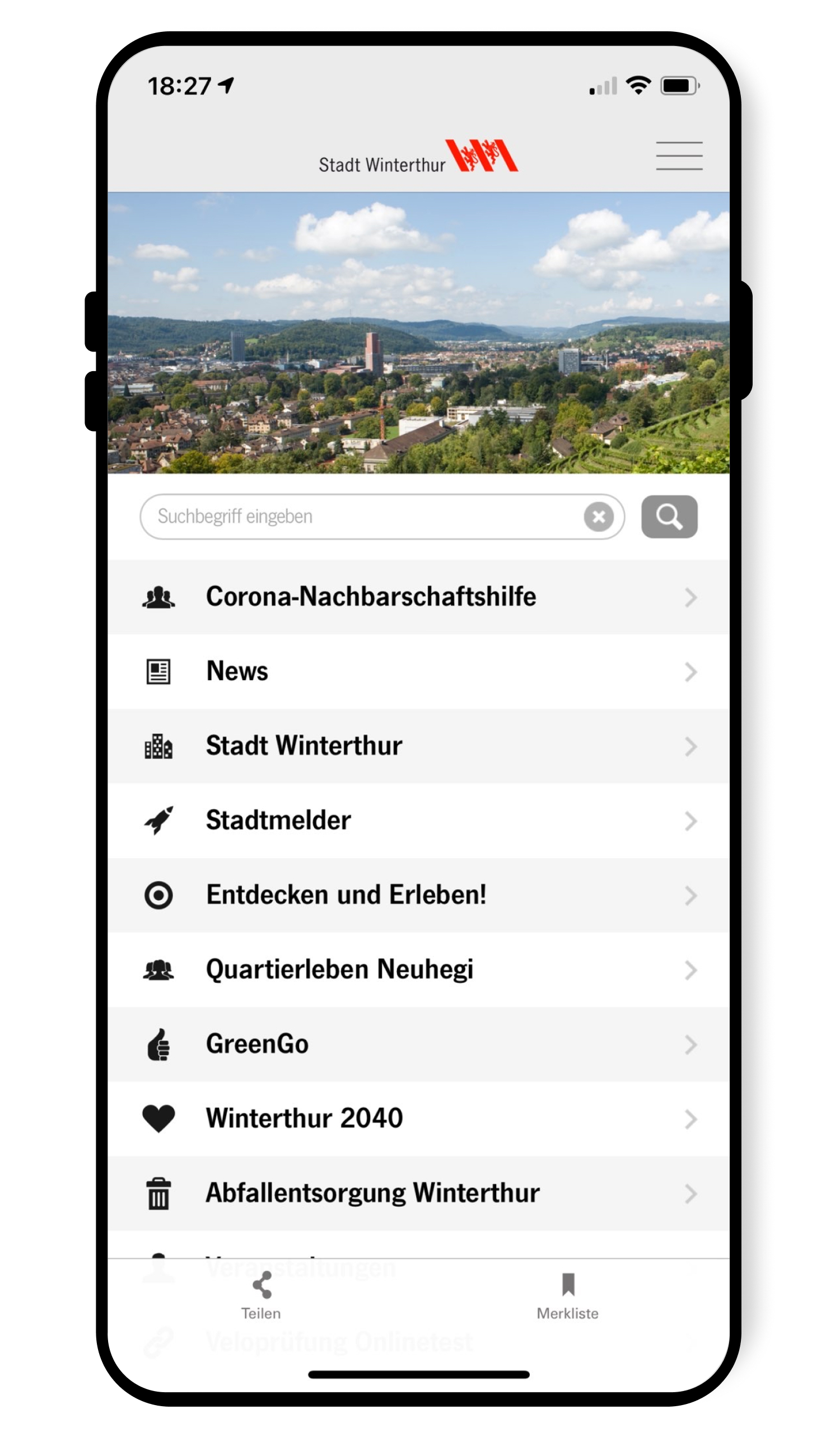The width and height of the screenshot is (840, 1456).
Task: Open Corona-Nachbarschaftshilfe
Action: click(x=418, y=597)
